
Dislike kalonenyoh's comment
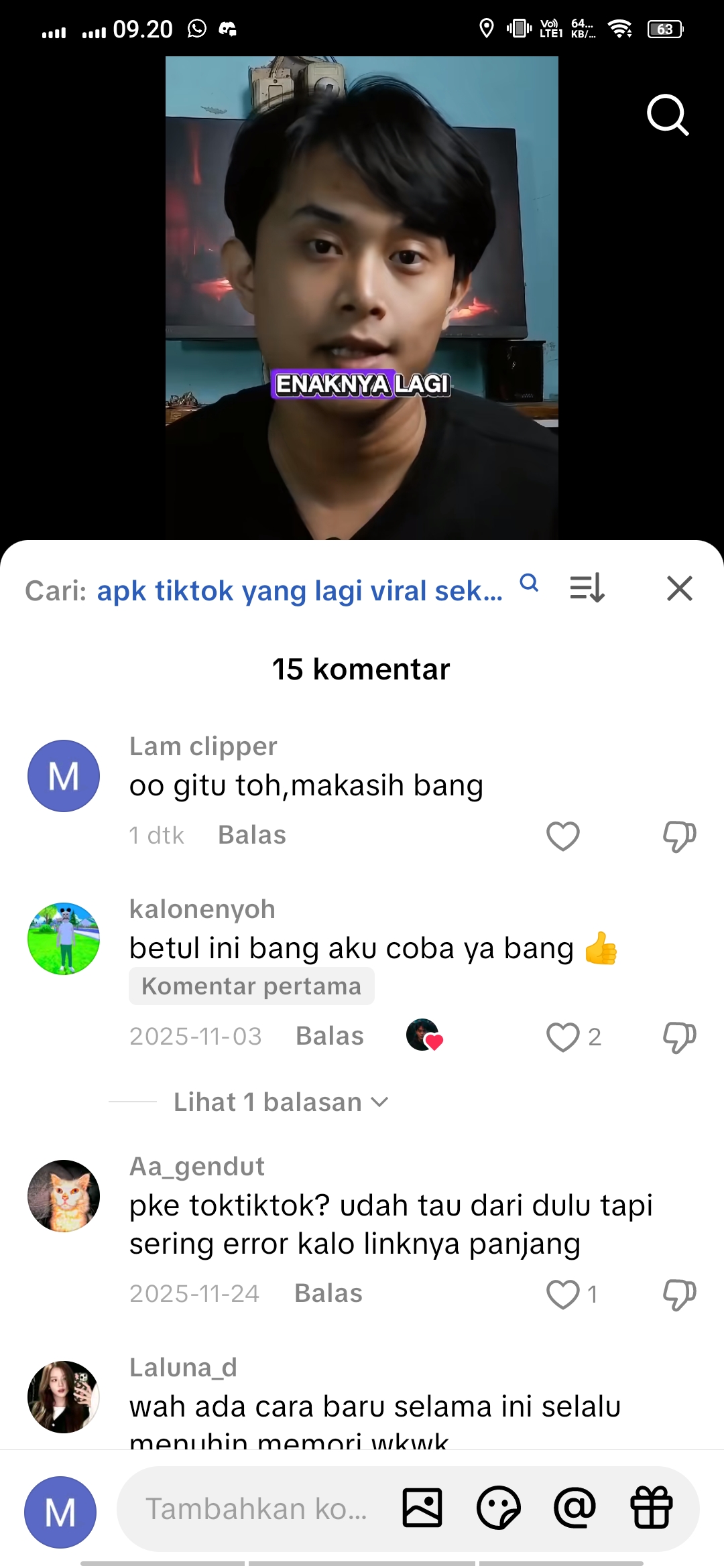coord(679,1037)
